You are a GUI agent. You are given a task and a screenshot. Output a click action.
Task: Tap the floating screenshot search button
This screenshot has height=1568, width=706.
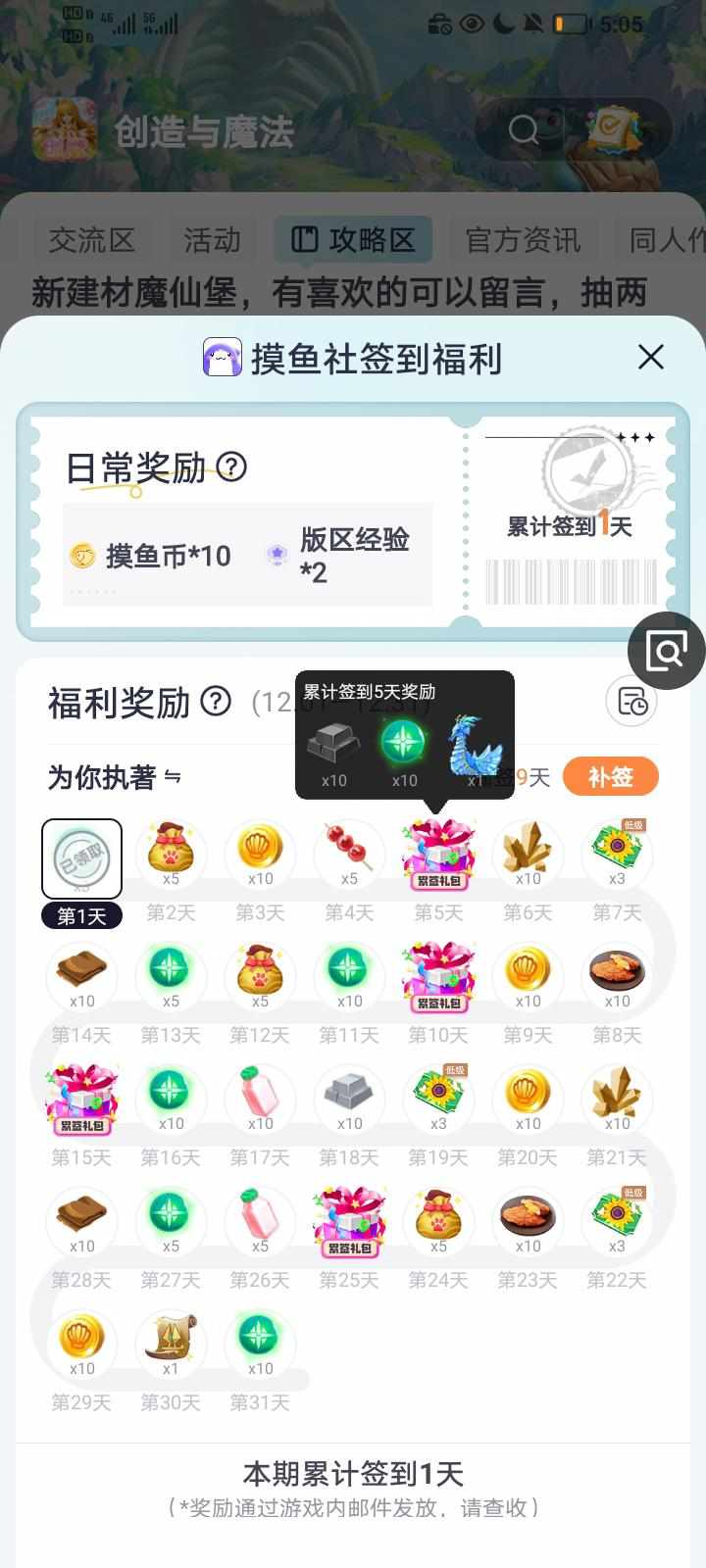point(667,650)
